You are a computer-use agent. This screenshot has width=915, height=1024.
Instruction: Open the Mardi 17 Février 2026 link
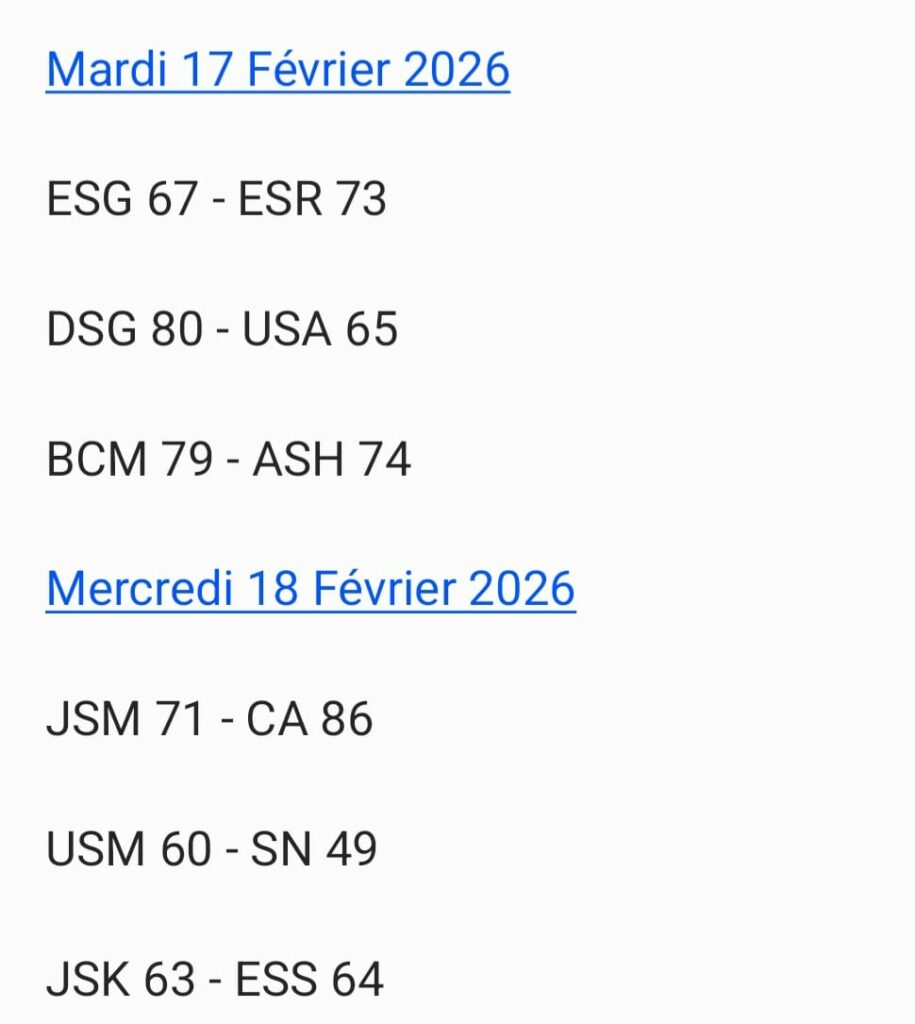pos(278,70)
